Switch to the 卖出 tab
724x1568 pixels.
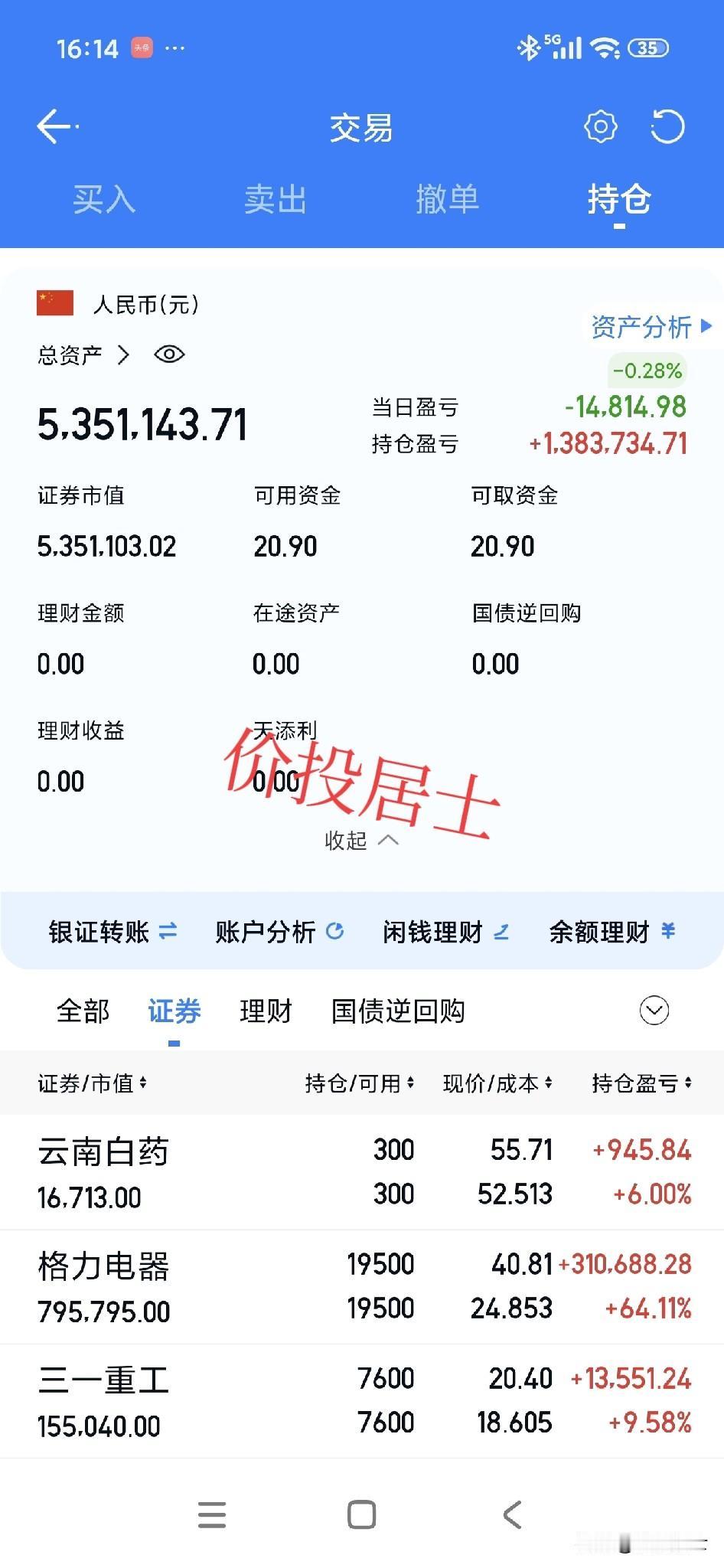tap(276, 200)
